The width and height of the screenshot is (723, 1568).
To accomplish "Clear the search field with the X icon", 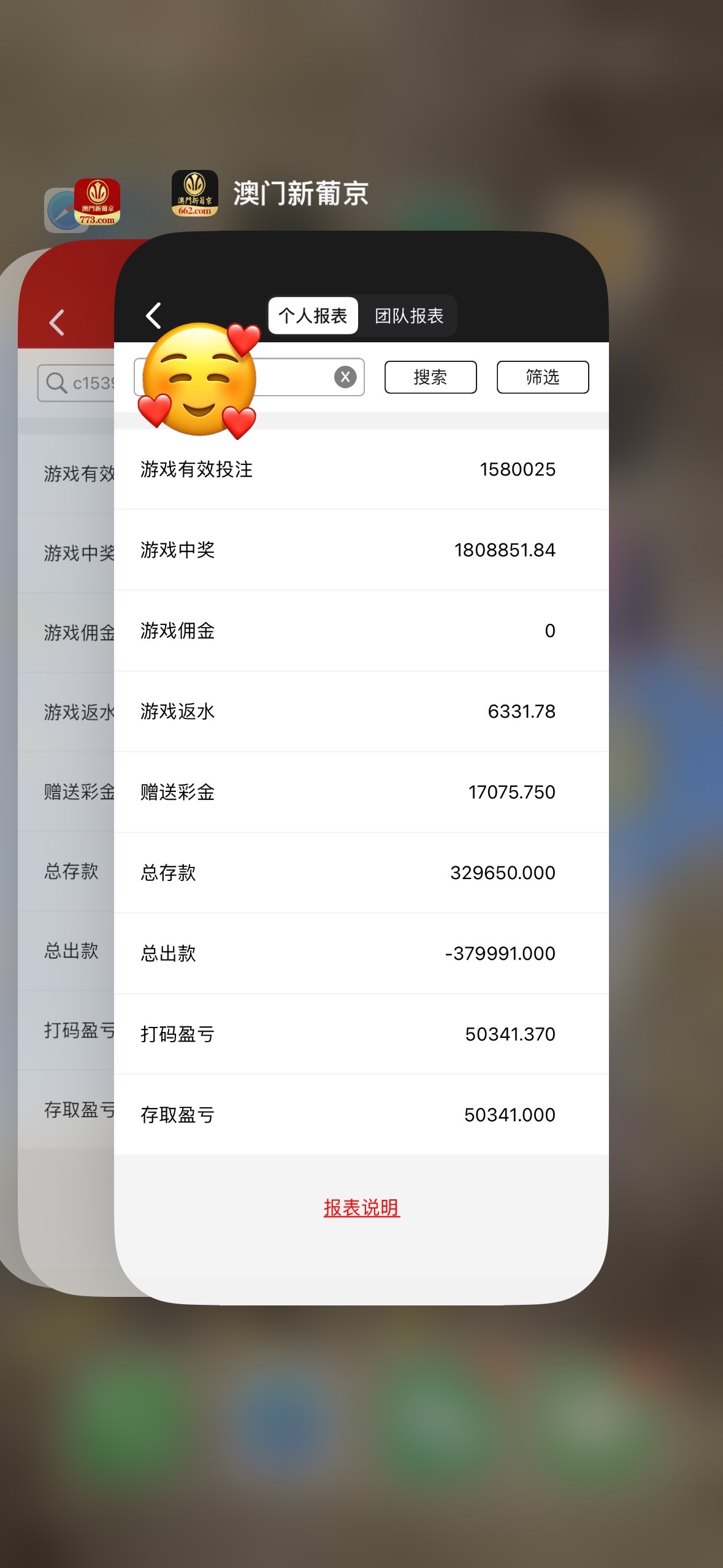I will [345, 377].
